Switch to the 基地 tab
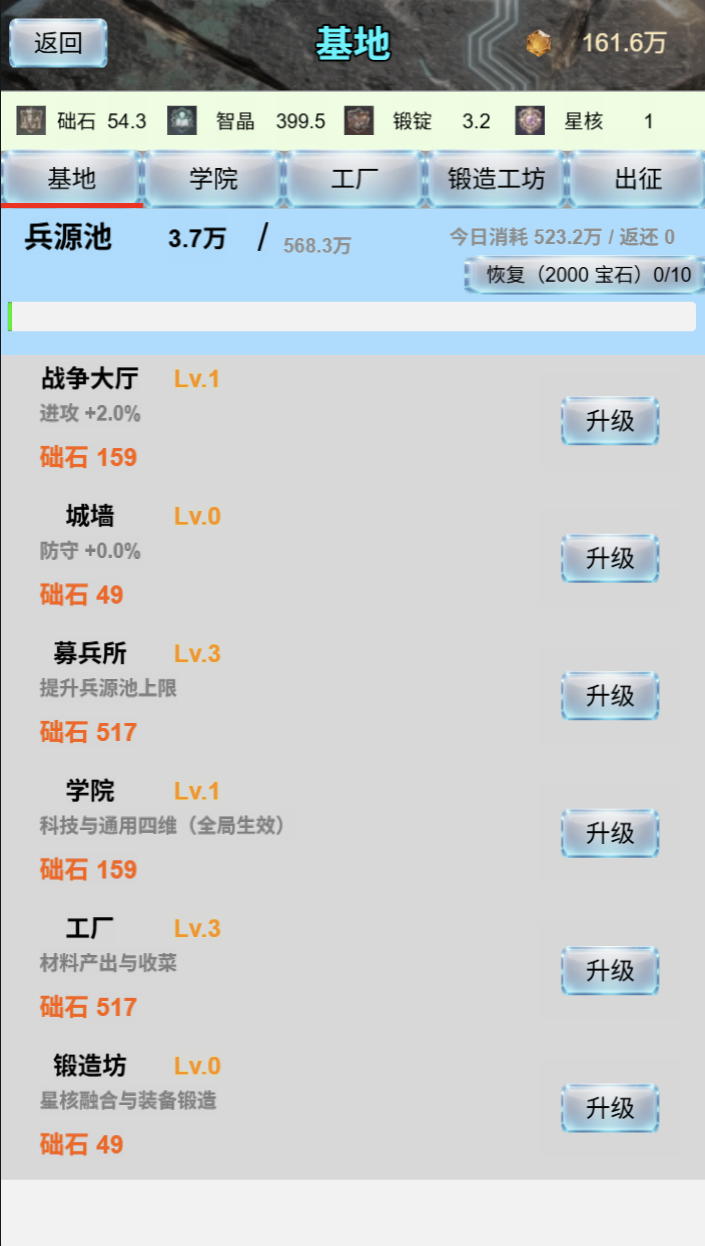Image resolution: width=705 pixels, height=1246 pixels. [72, 179]
